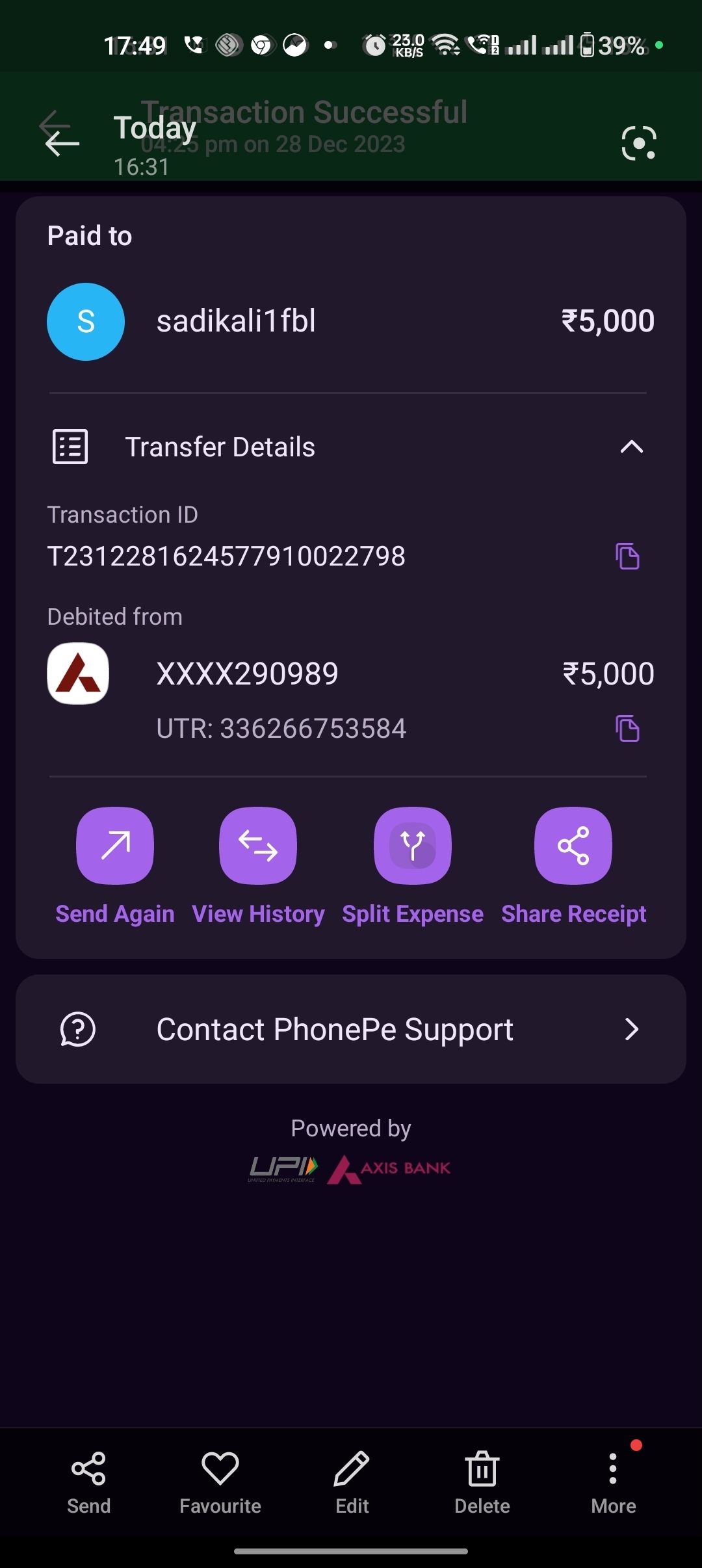Choose Split Expense
The height and width of the screenshot is (1568, 702).
pyautogui.click(x=413, y=846)
